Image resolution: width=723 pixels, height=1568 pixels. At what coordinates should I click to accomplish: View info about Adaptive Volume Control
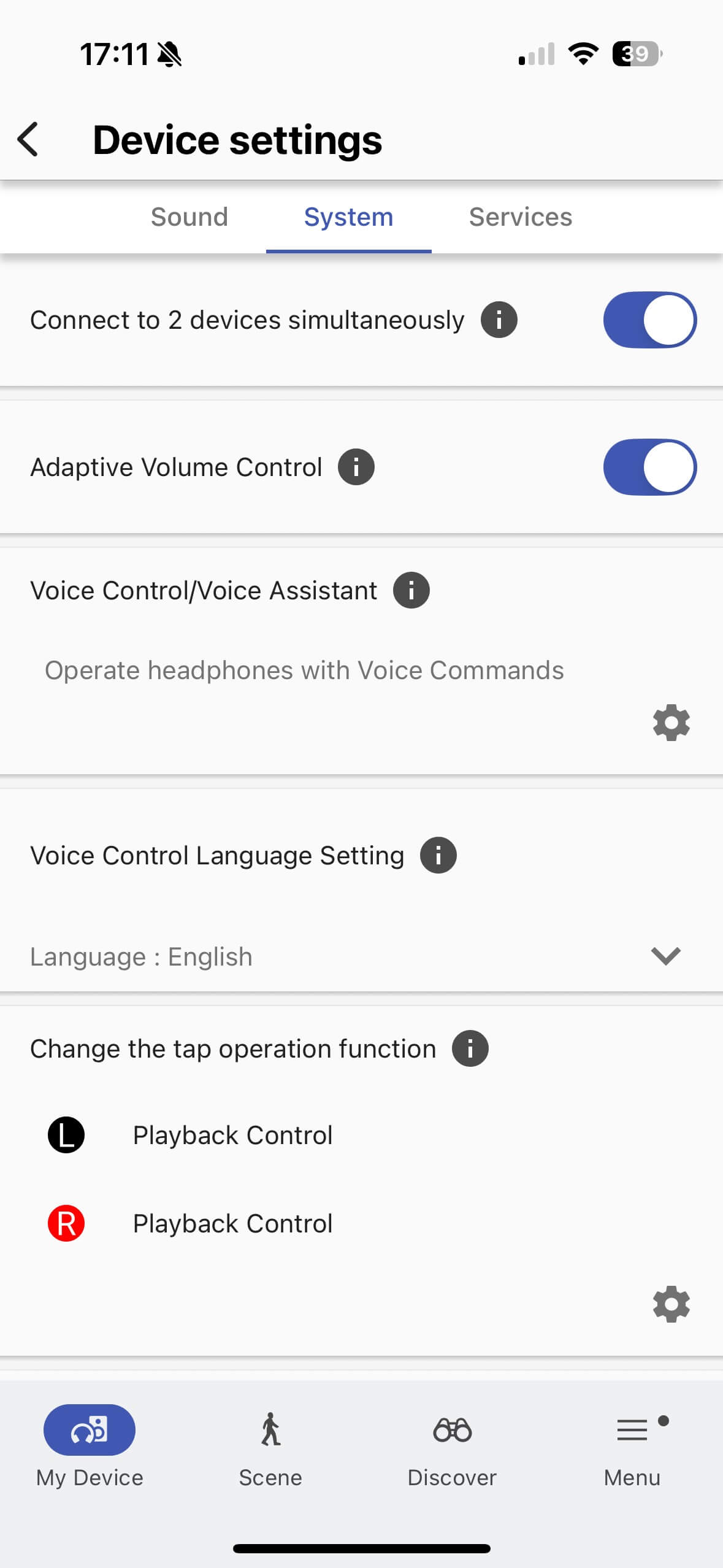[356, 467]
